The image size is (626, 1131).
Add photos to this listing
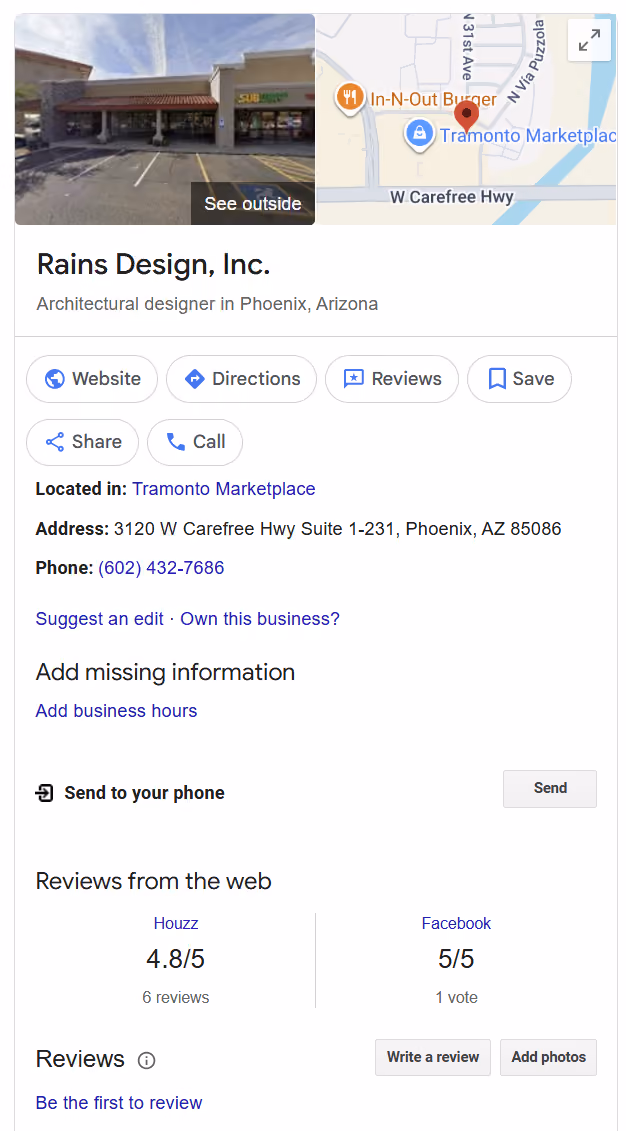click(548, 1057)
